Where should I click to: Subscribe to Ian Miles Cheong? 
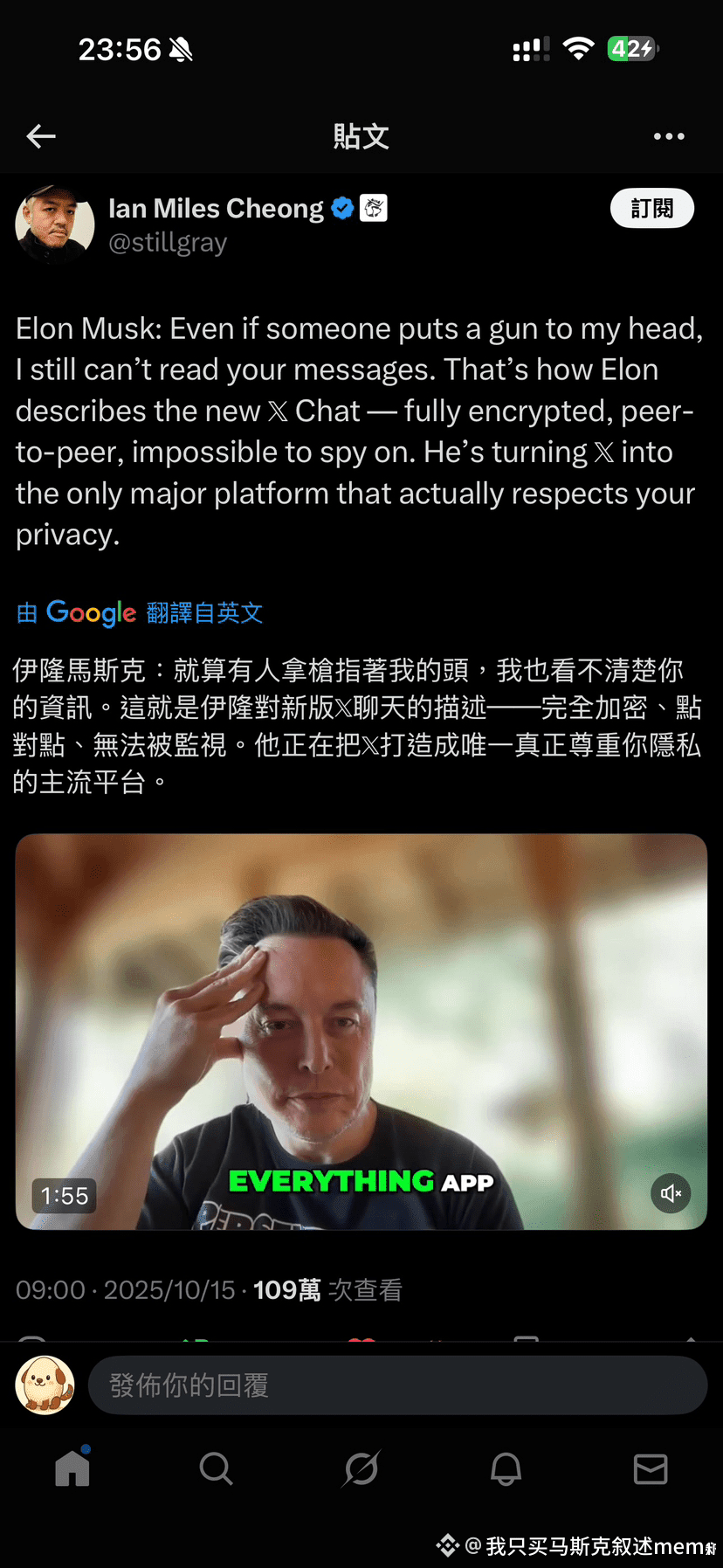point(651,209)
